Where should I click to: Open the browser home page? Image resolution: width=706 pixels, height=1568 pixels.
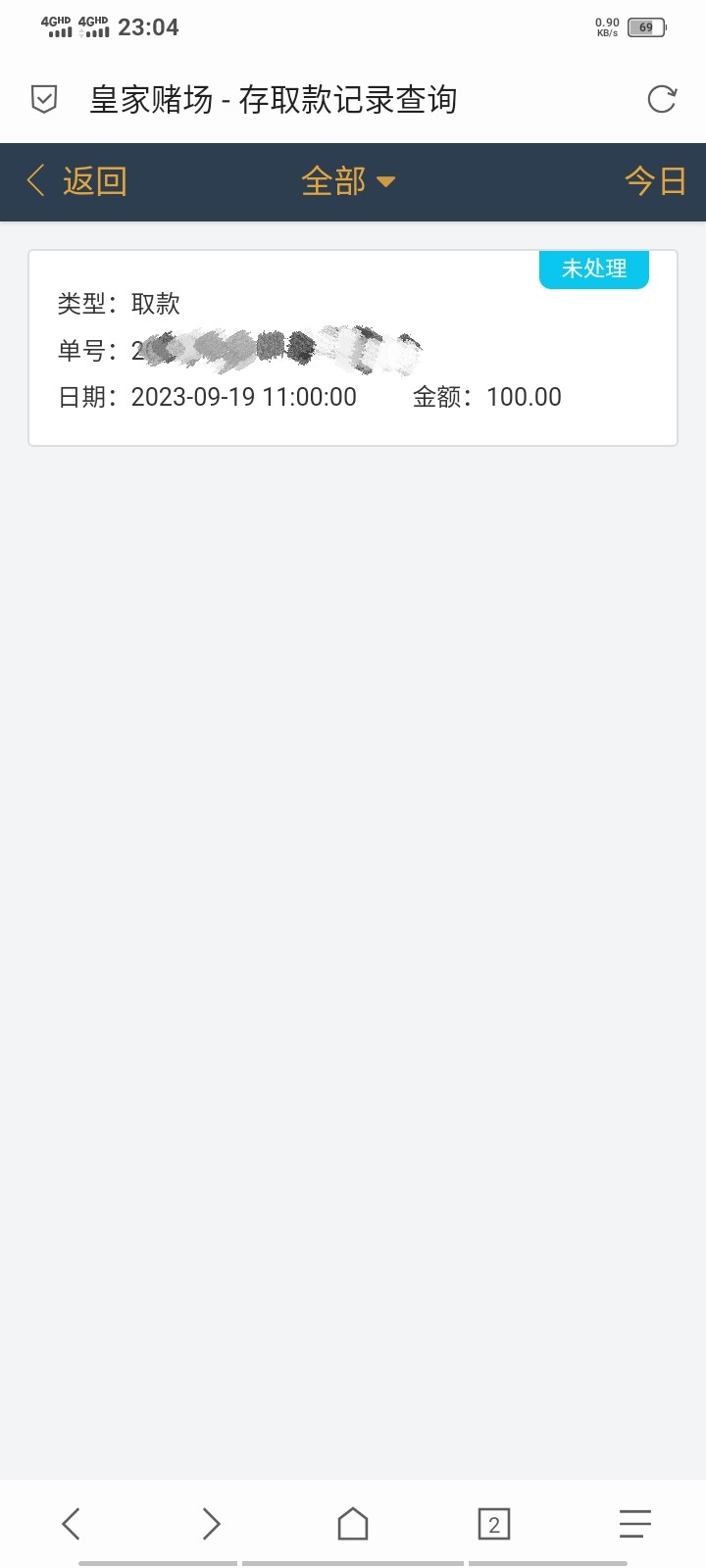click(x=353, y=1524)
